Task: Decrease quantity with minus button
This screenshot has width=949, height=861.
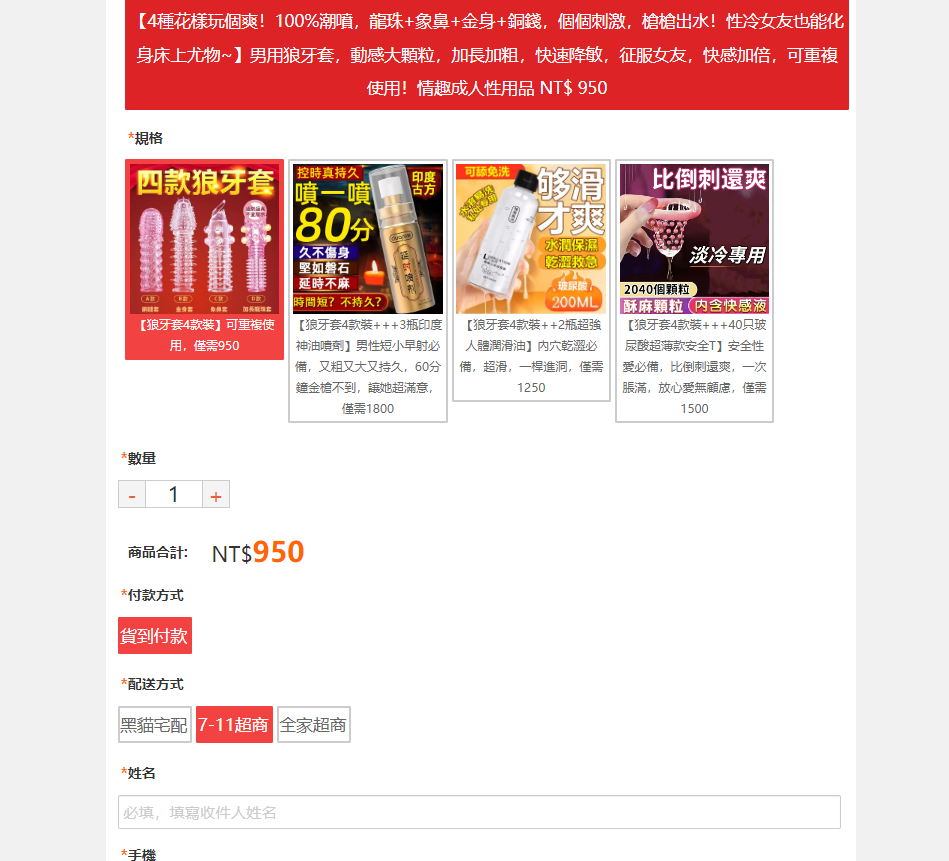Action: (x=132, y=494)
